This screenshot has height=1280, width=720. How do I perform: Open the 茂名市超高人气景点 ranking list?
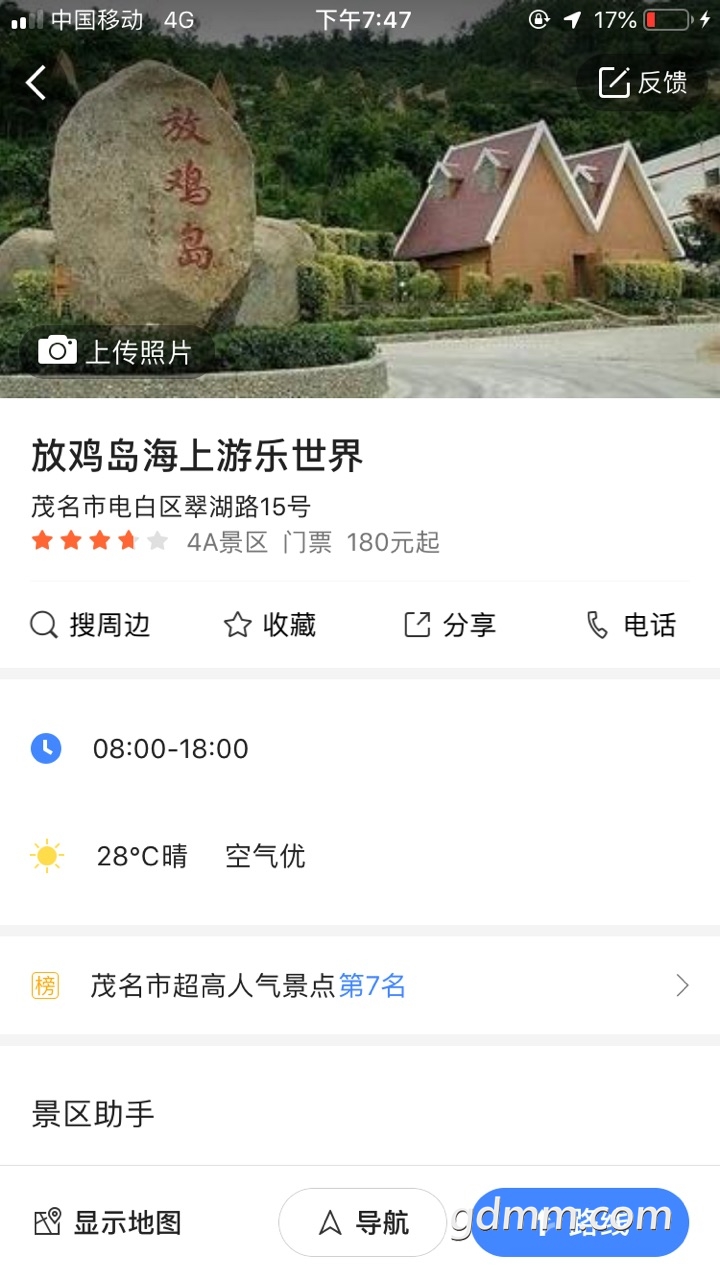point(360,986)
